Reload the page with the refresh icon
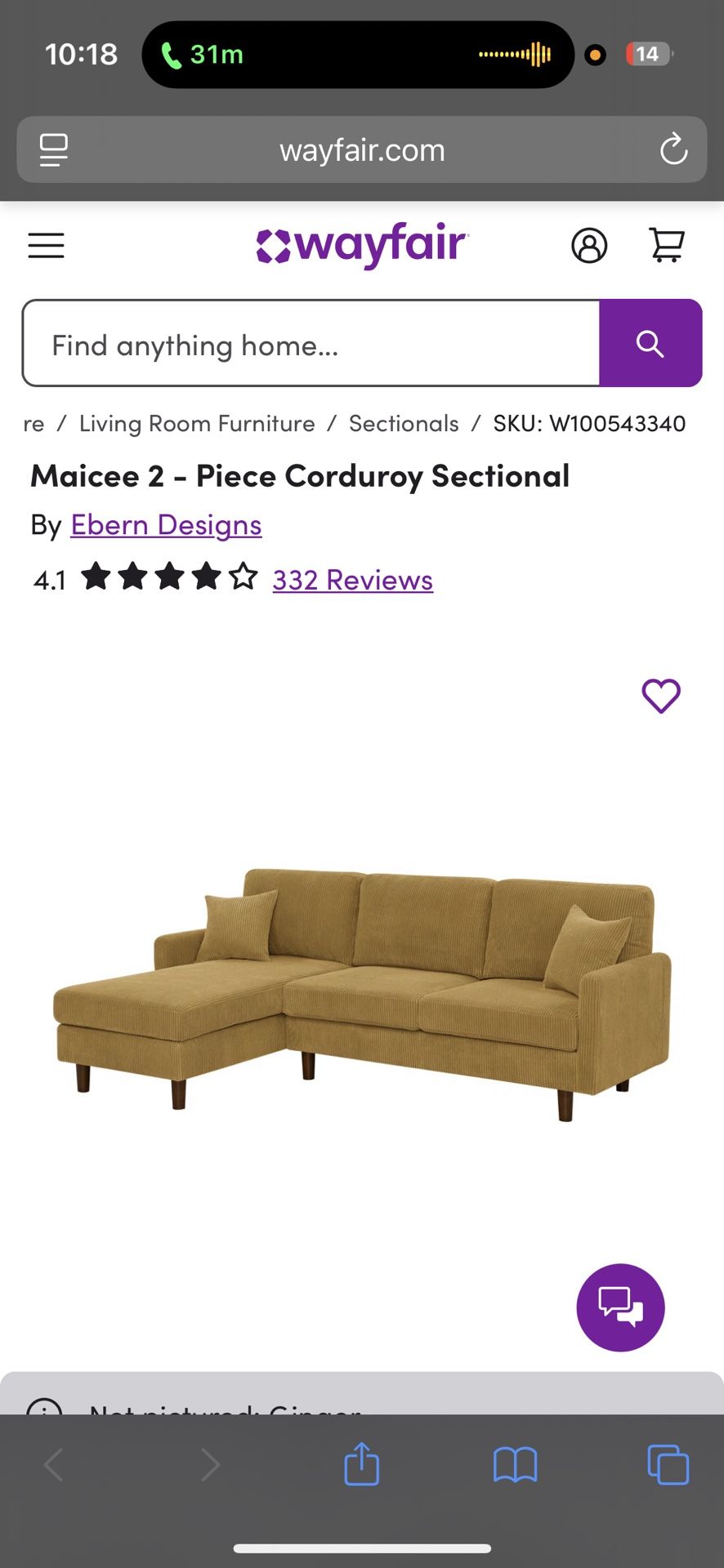 (673, 150)
